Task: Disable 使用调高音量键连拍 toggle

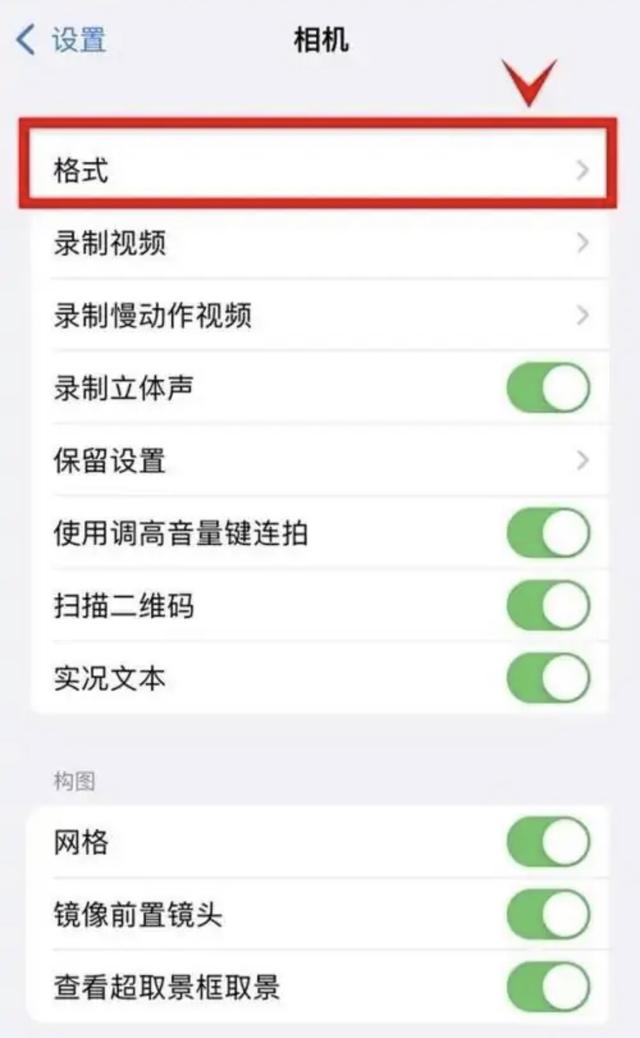Action: 548,533
